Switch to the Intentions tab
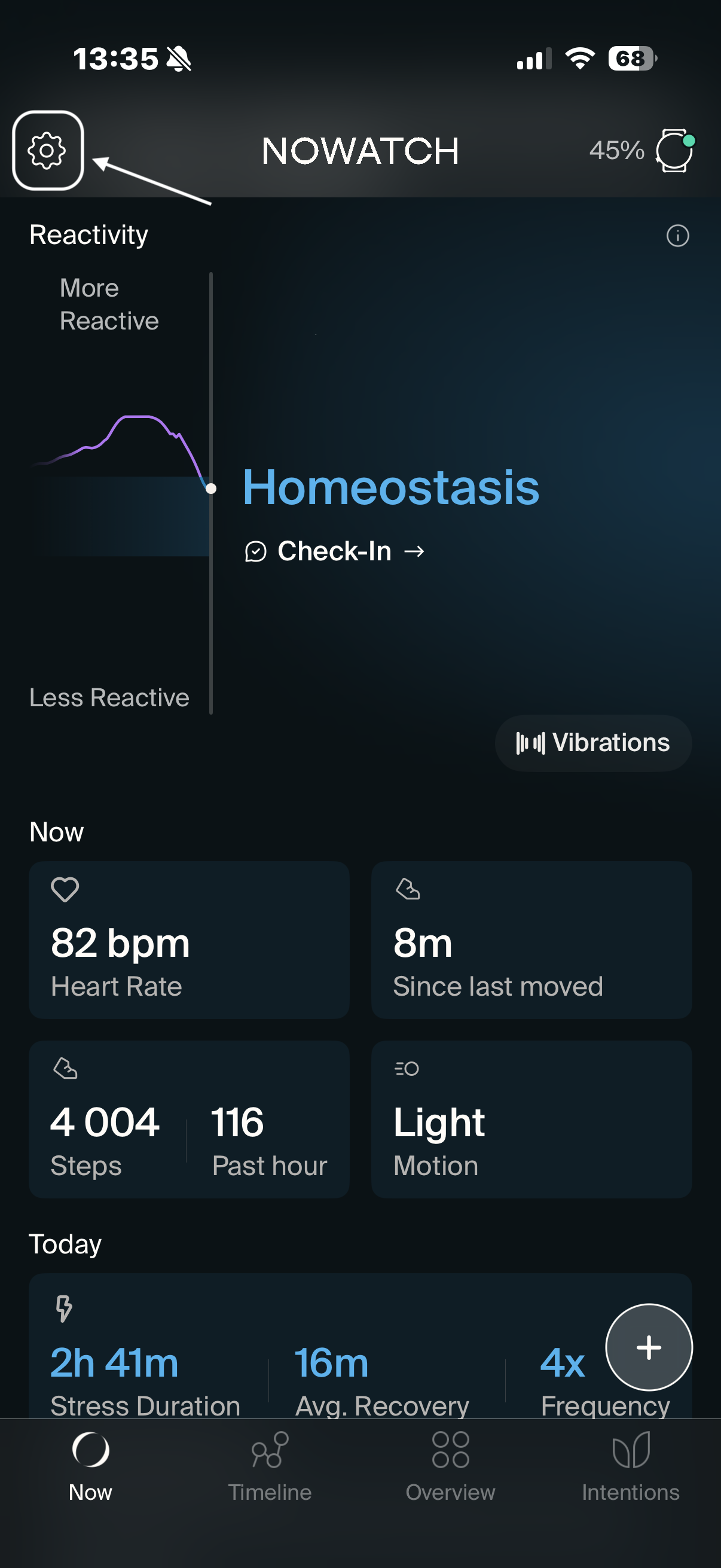 click(630, 1467)
